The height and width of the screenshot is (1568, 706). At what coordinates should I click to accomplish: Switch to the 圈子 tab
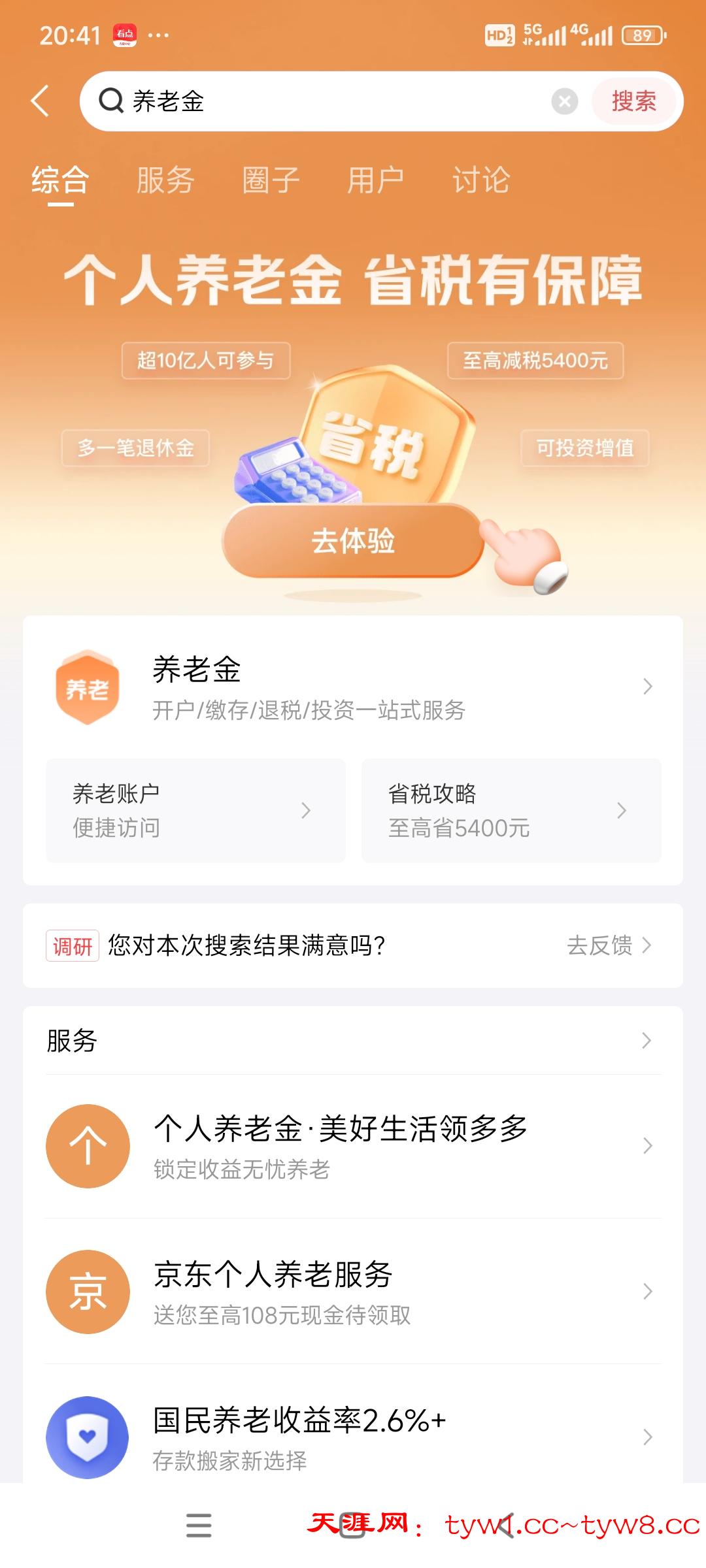(x=271, y=180)
